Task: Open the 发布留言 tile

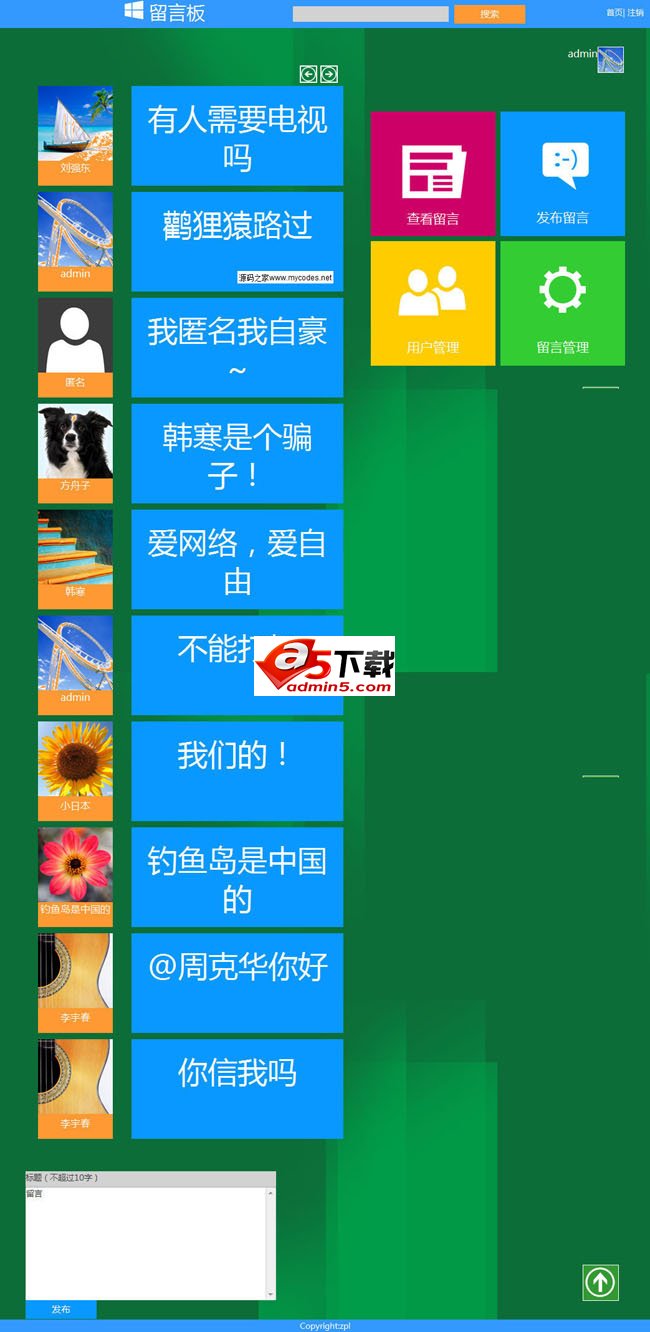Action: [562, 173]
